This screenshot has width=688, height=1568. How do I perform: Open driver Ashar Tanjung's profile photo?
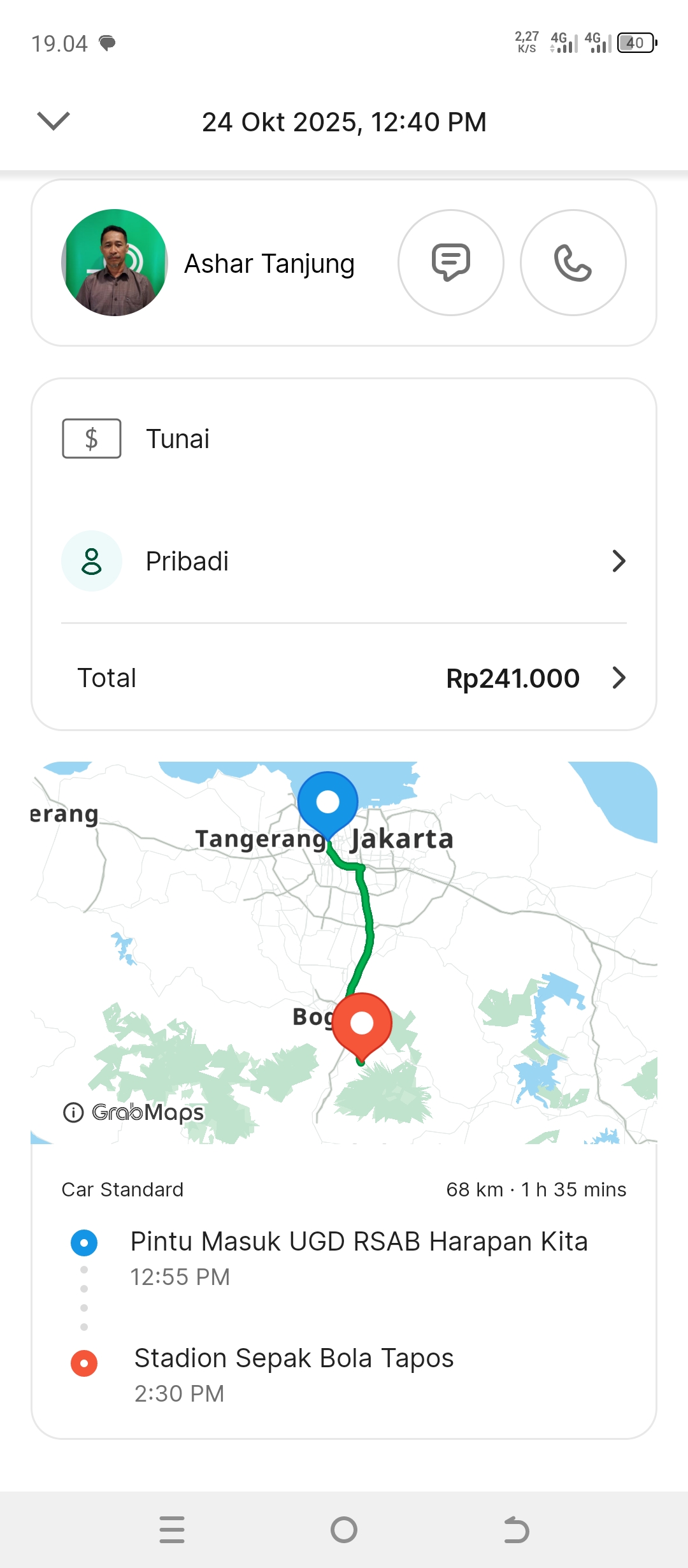(115, 263)
